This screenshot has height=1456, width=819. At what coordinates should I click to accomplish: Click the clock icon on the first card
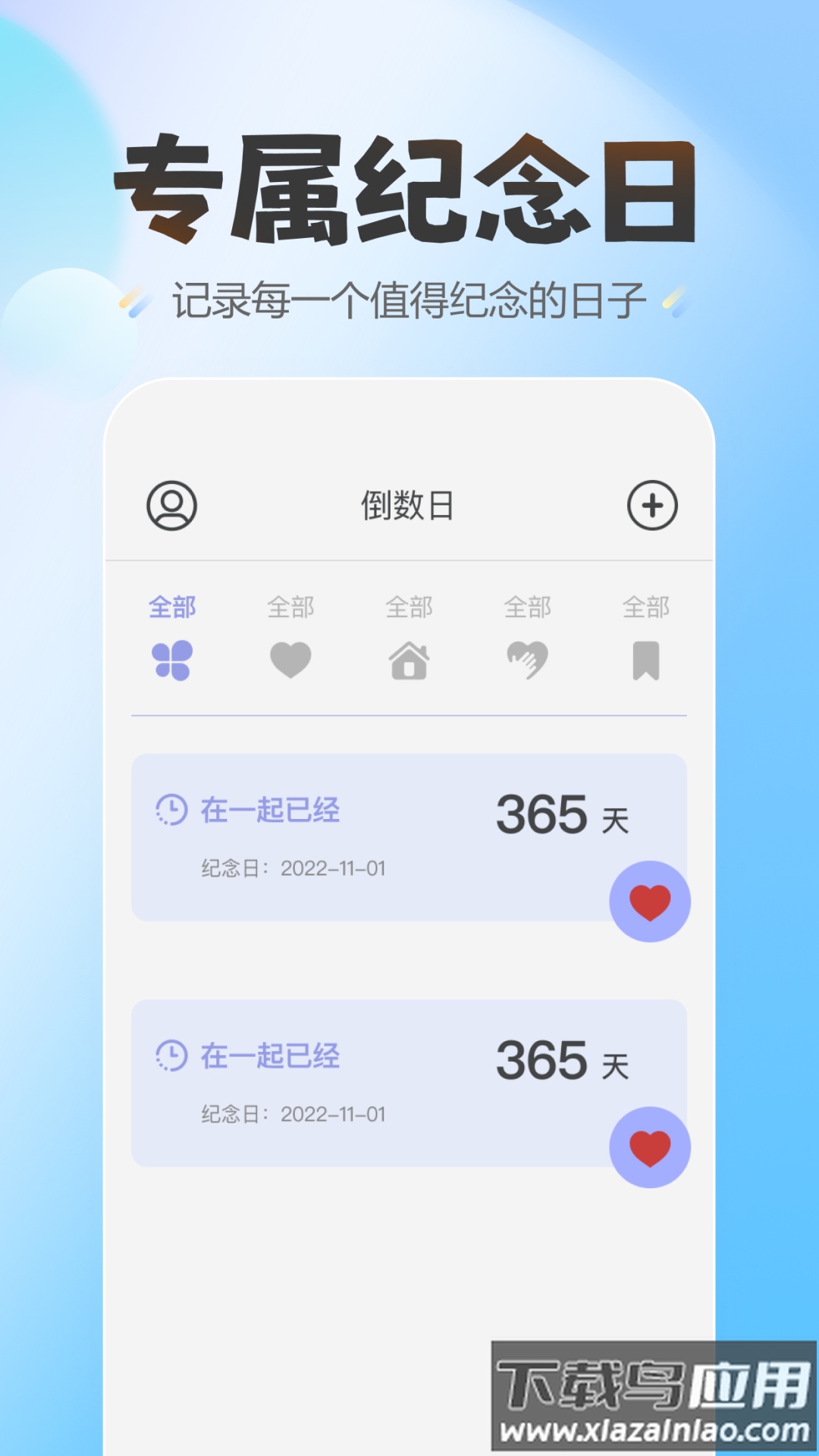click(x=172, y=811)
